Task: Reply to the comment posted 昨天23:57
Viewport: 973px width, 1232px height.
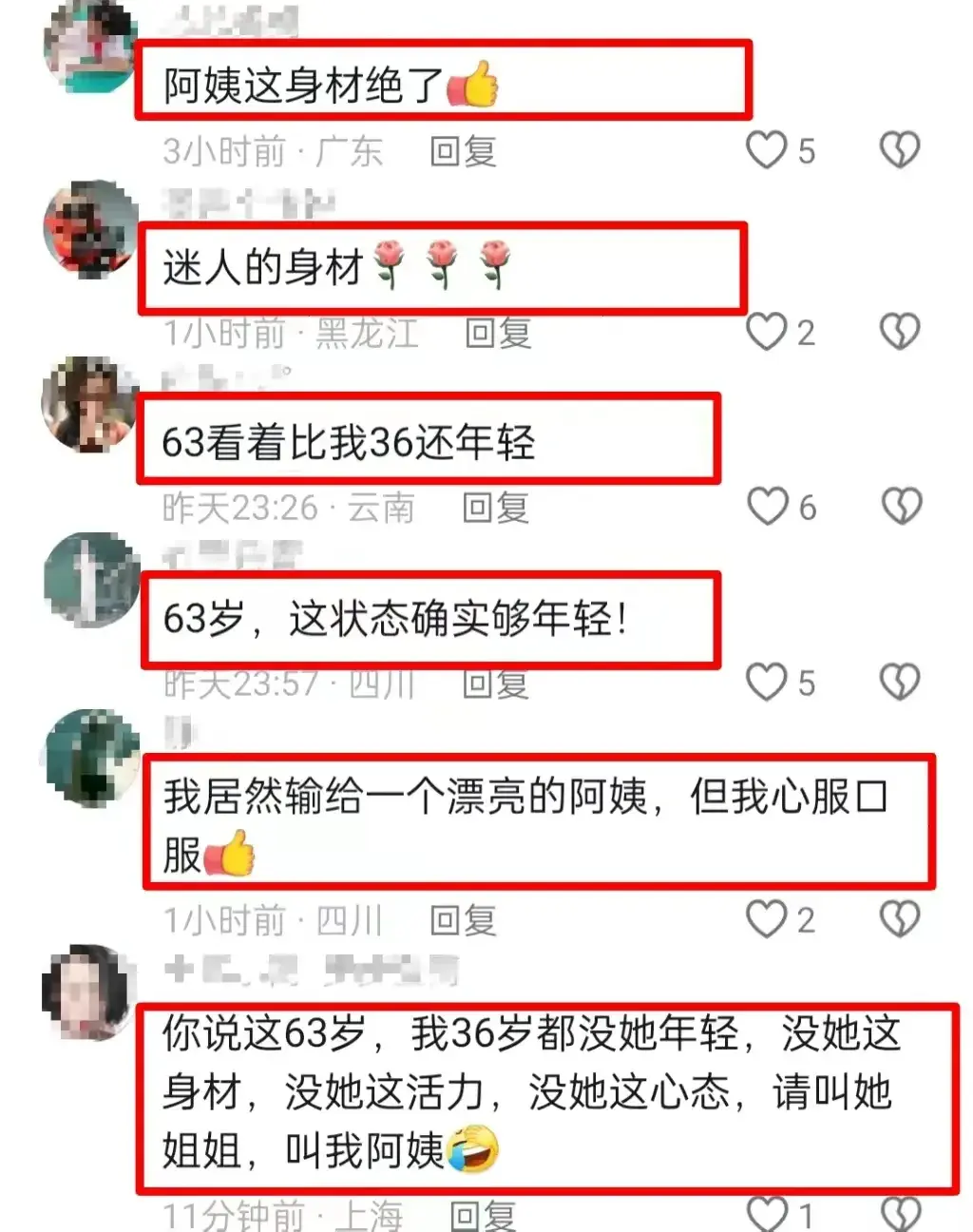Action: pyautogui.click(x=495, y=683)
